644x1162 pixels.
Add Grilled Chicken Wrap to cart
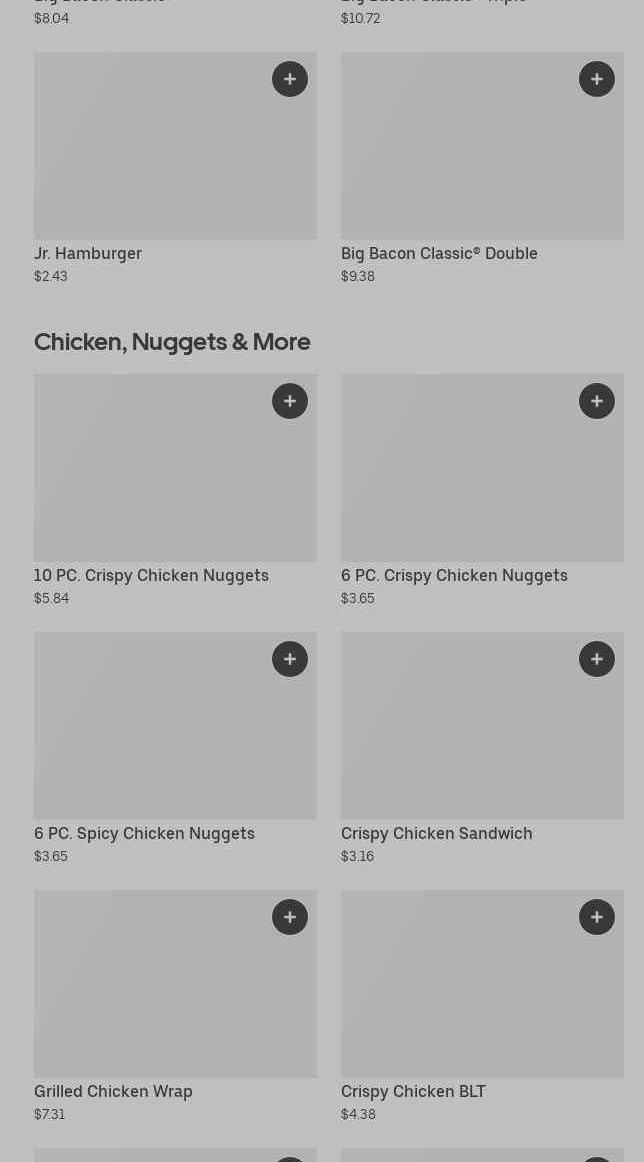coord(290,917)
